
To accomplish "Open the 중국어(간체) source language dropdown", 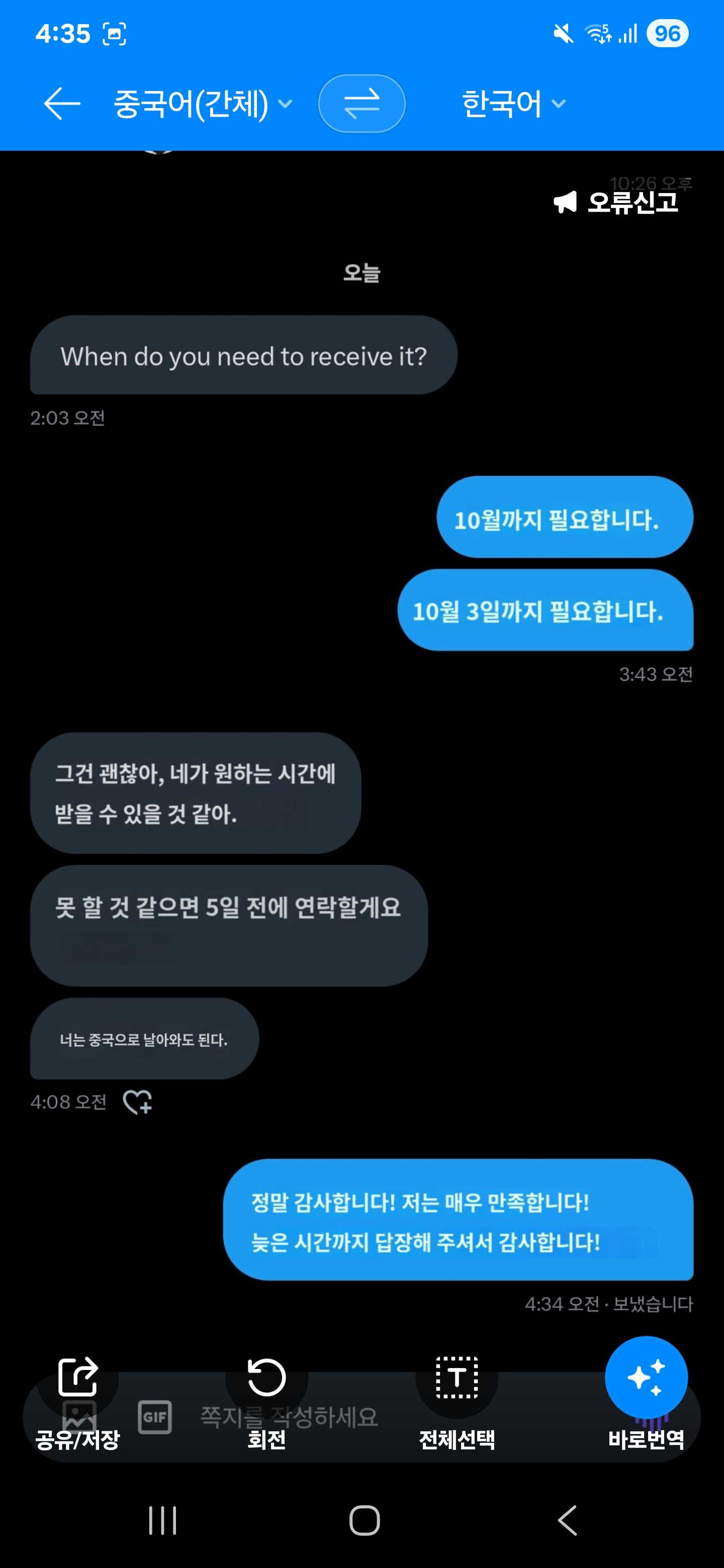I will pos(202,104).
